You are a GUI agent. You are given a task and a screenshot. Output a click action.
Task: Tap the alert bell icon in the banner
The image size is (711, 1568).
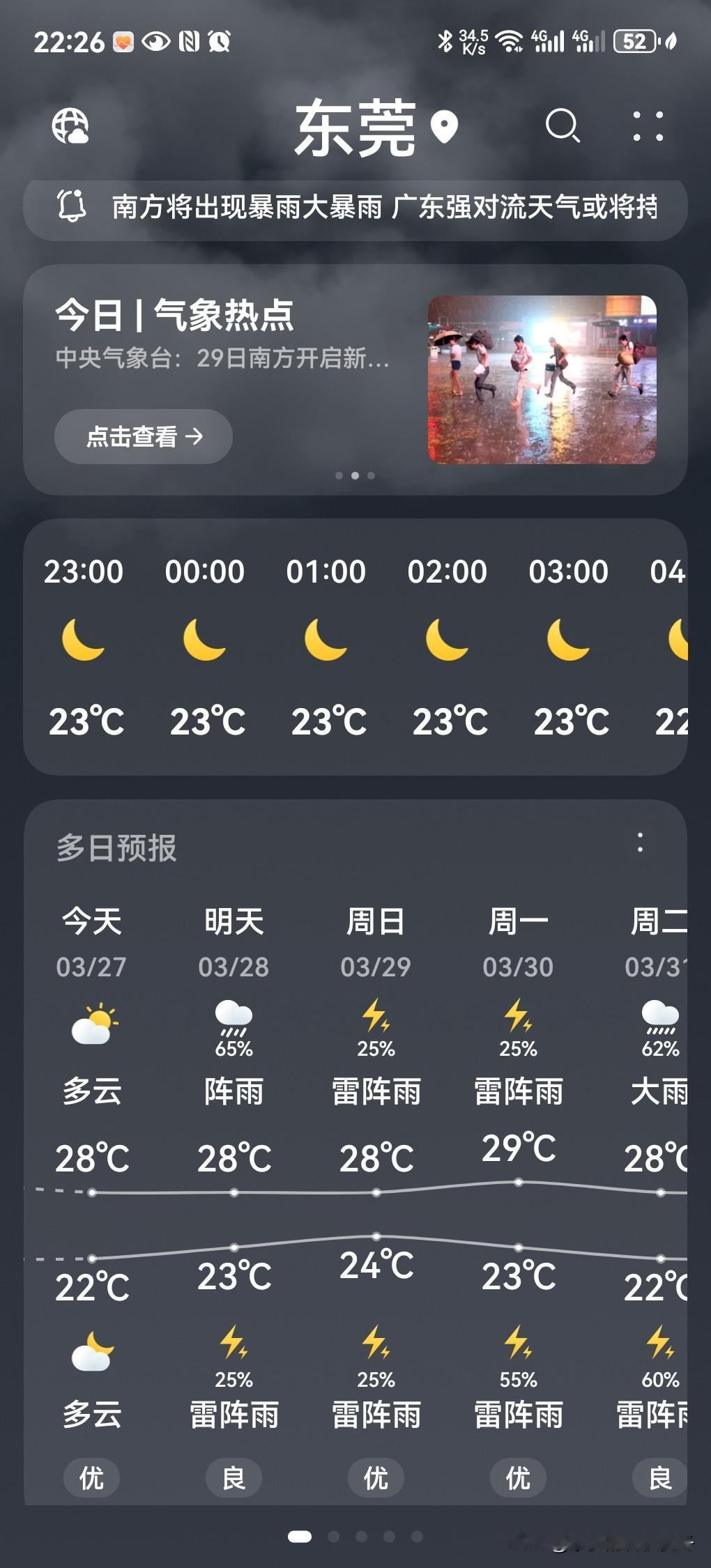[x=72, y=206]
